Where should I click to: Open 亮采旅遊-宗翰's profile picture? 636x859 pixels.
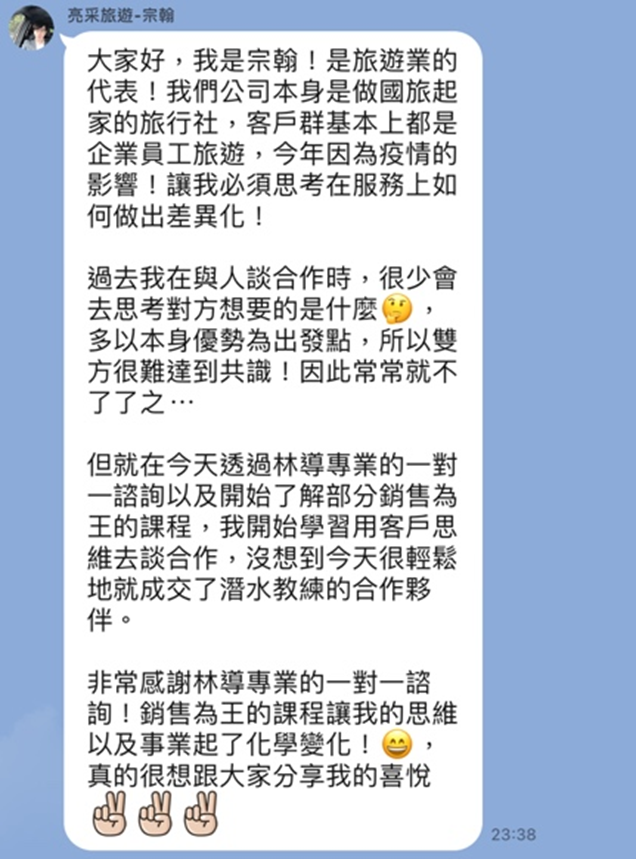[x=31, y=28]
